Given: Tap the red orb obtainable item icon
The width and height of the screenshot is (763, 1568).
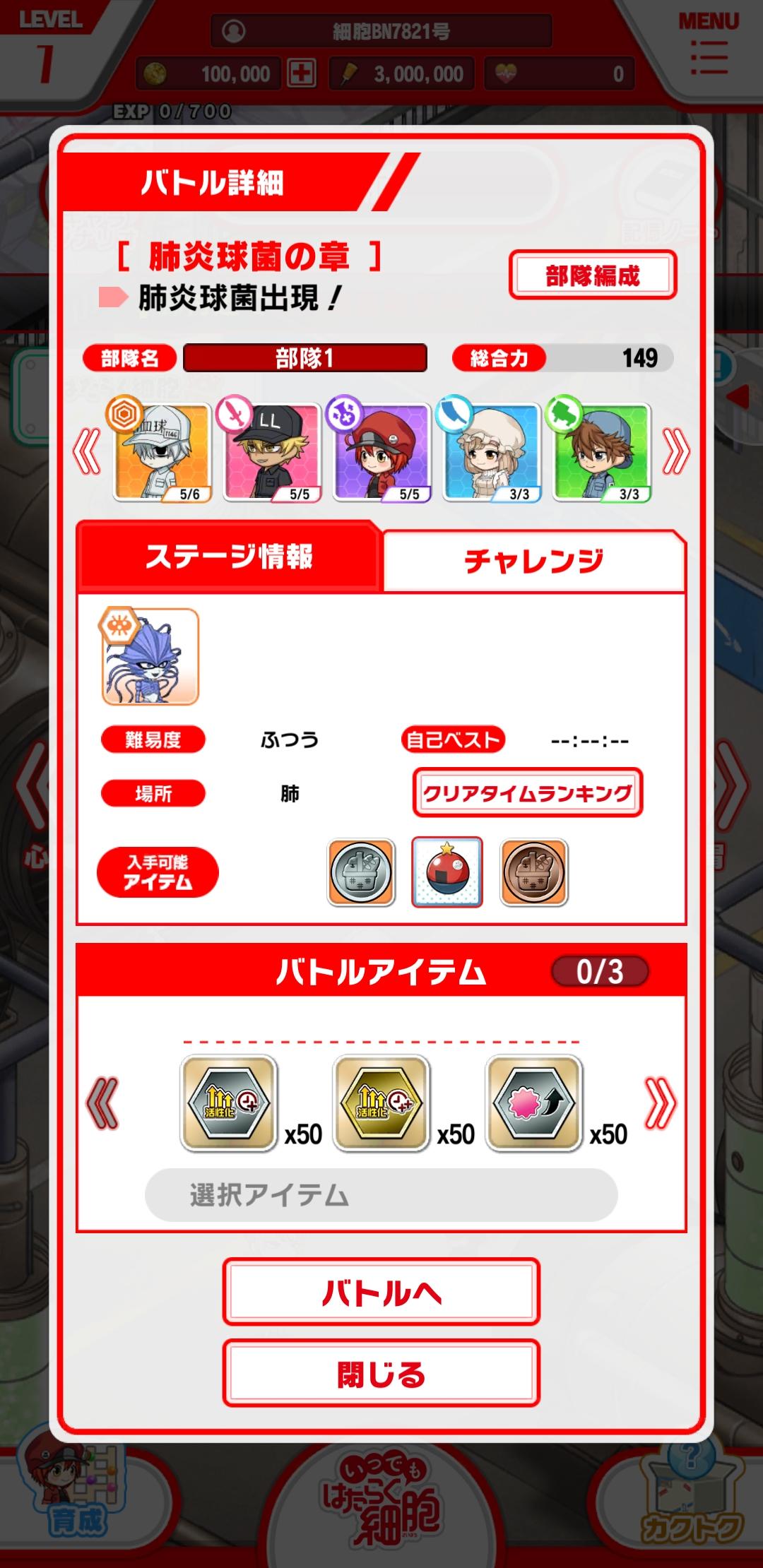Looking at the screenshot, I should point(448,872).
